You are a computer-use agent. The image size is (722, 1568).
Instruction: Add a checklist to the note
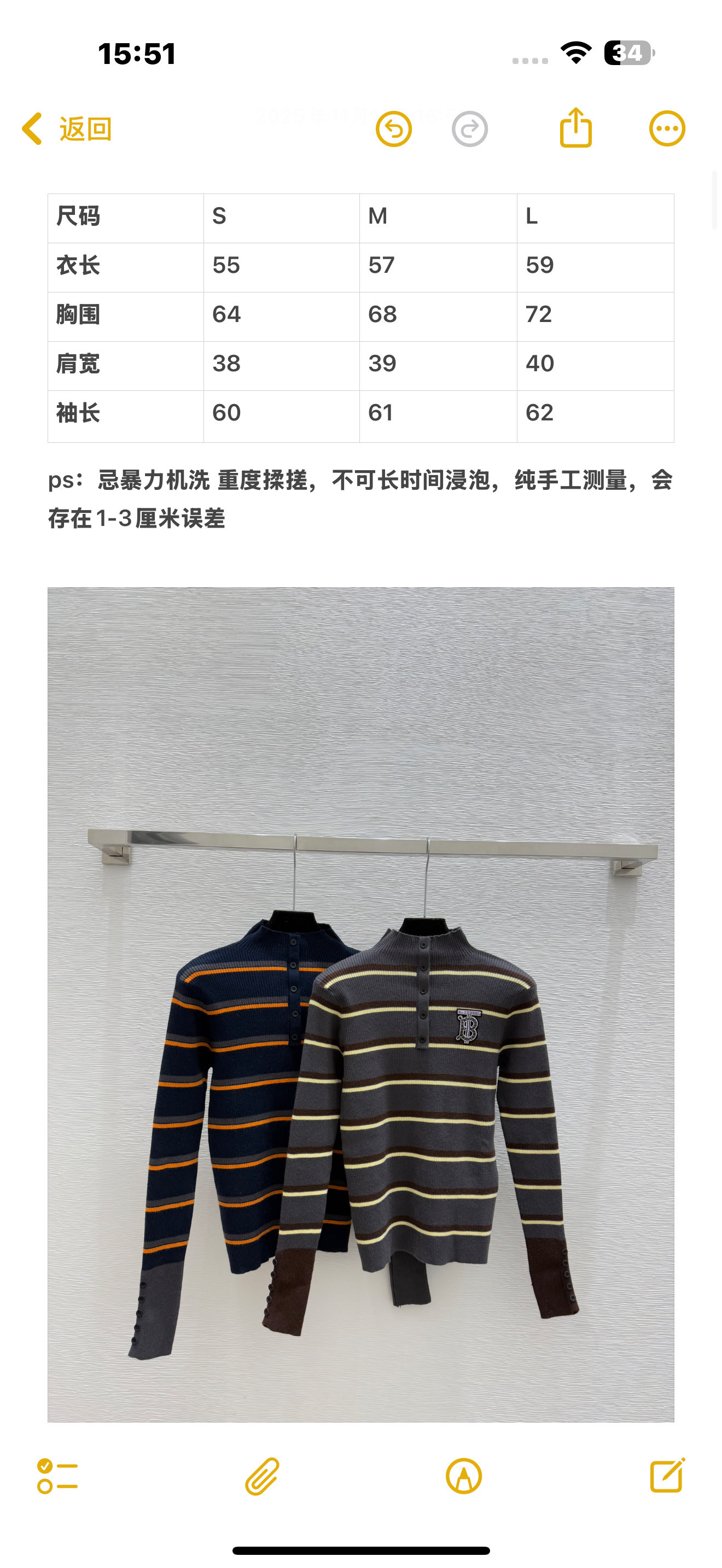click(57, 1476)
